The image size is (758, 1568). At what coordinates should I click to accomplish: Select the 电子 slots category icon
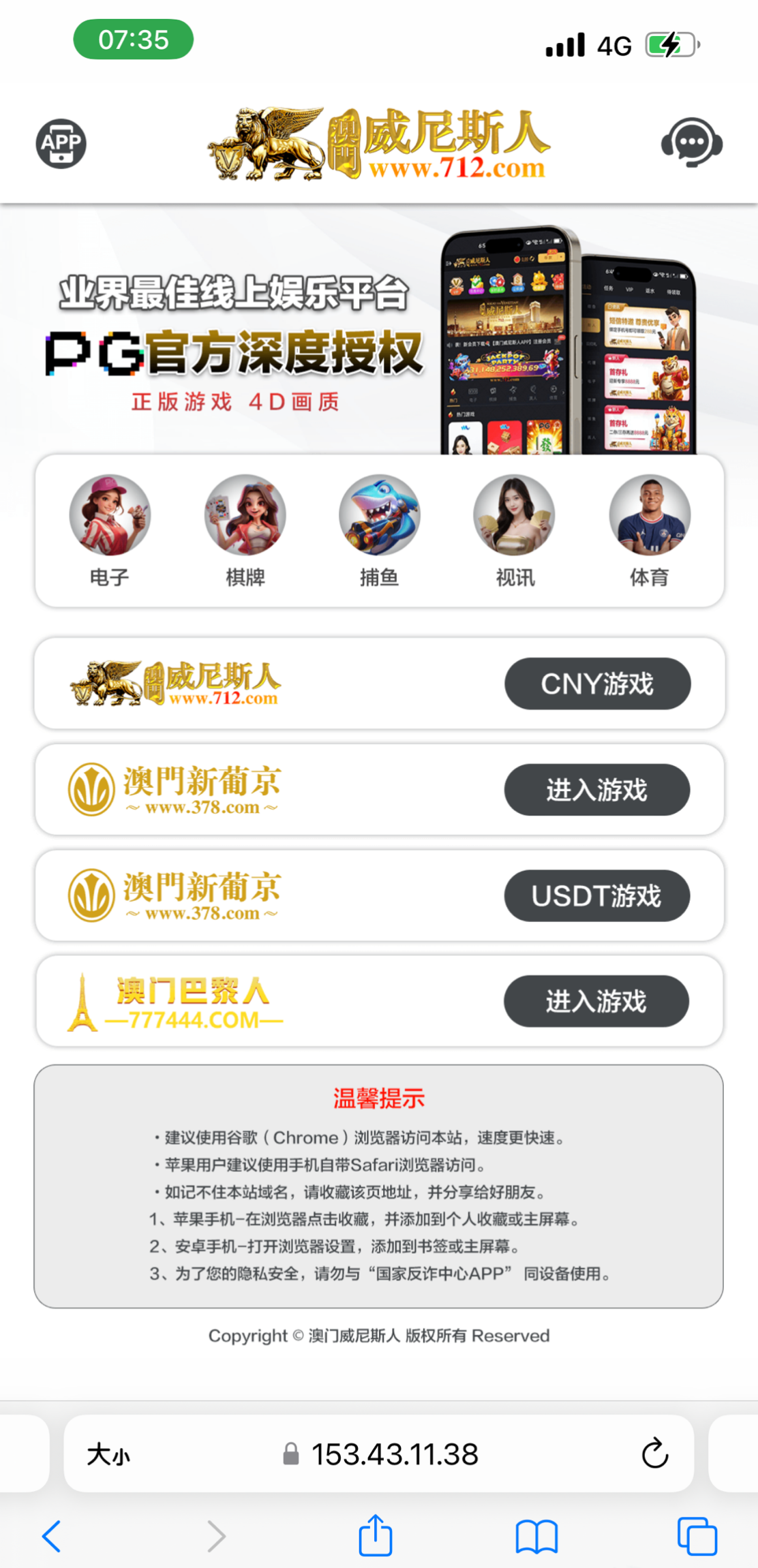110,516
